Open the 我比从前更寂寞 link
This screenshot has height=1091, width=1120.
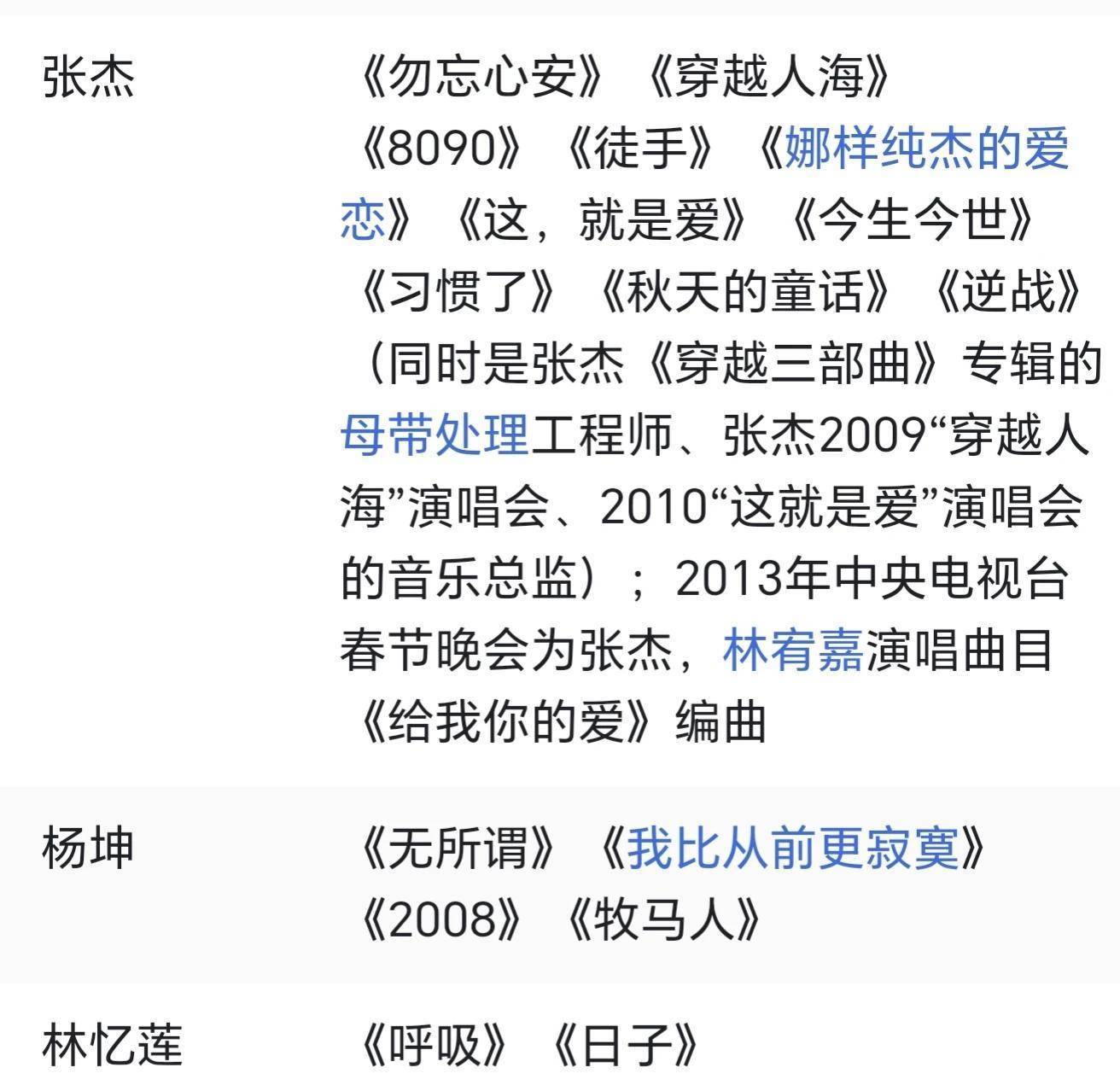coord(794,849)
